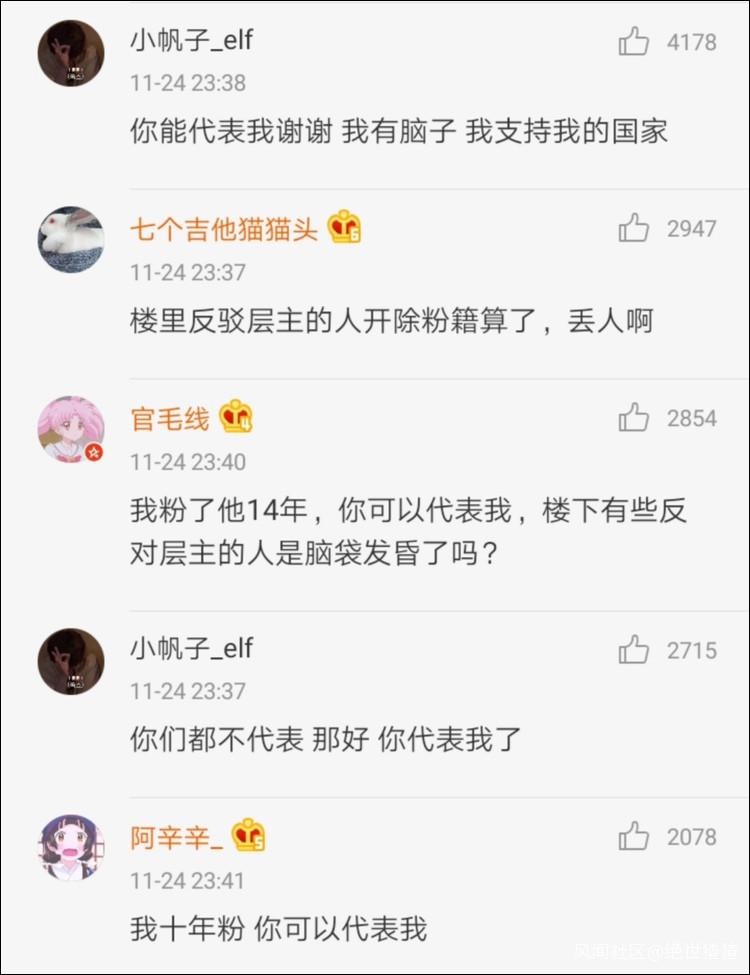Open 阿辛辛_'s profile via username
The image size is (750, 975).
click(176, 836)
